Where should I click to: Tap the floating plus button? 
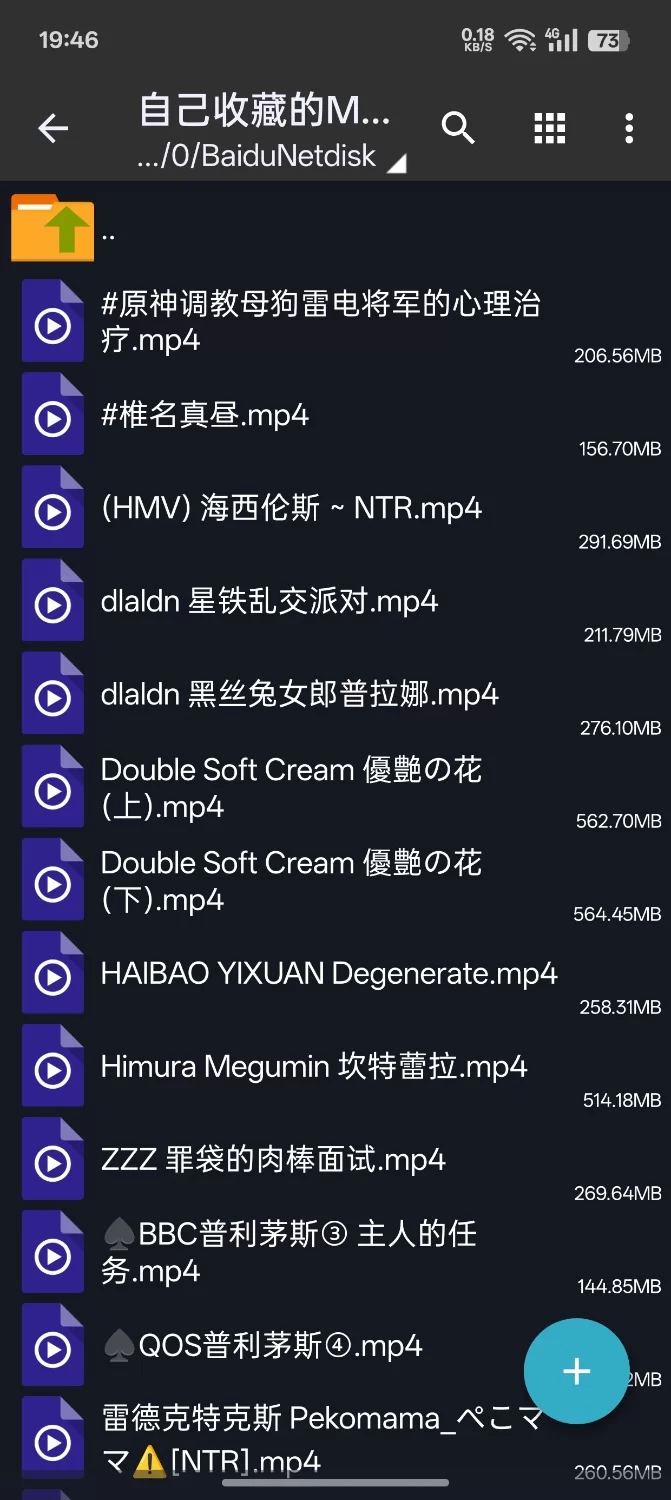tap(576, 1371)
